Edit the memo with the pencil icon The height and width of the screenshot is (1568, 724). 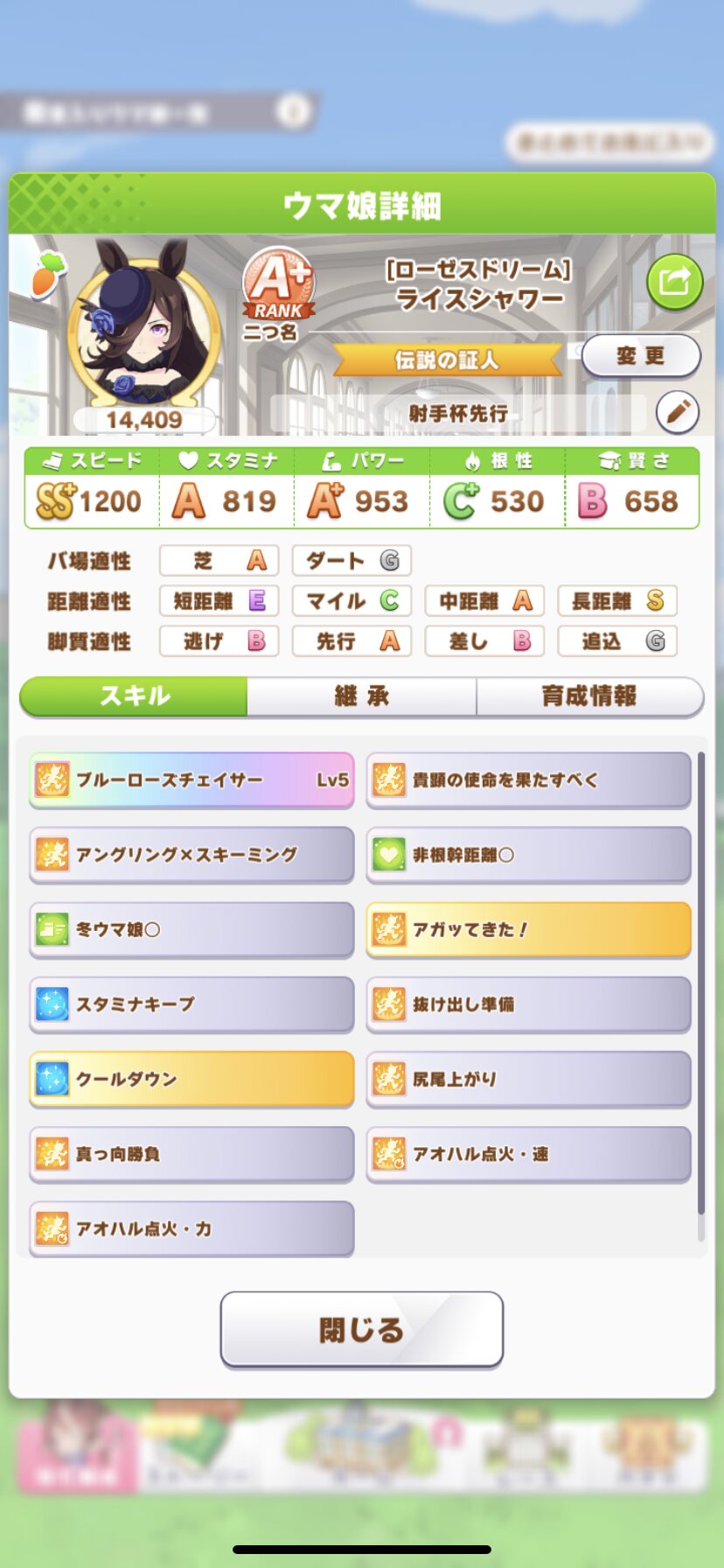pyautogui.click(x=677, y=412)
